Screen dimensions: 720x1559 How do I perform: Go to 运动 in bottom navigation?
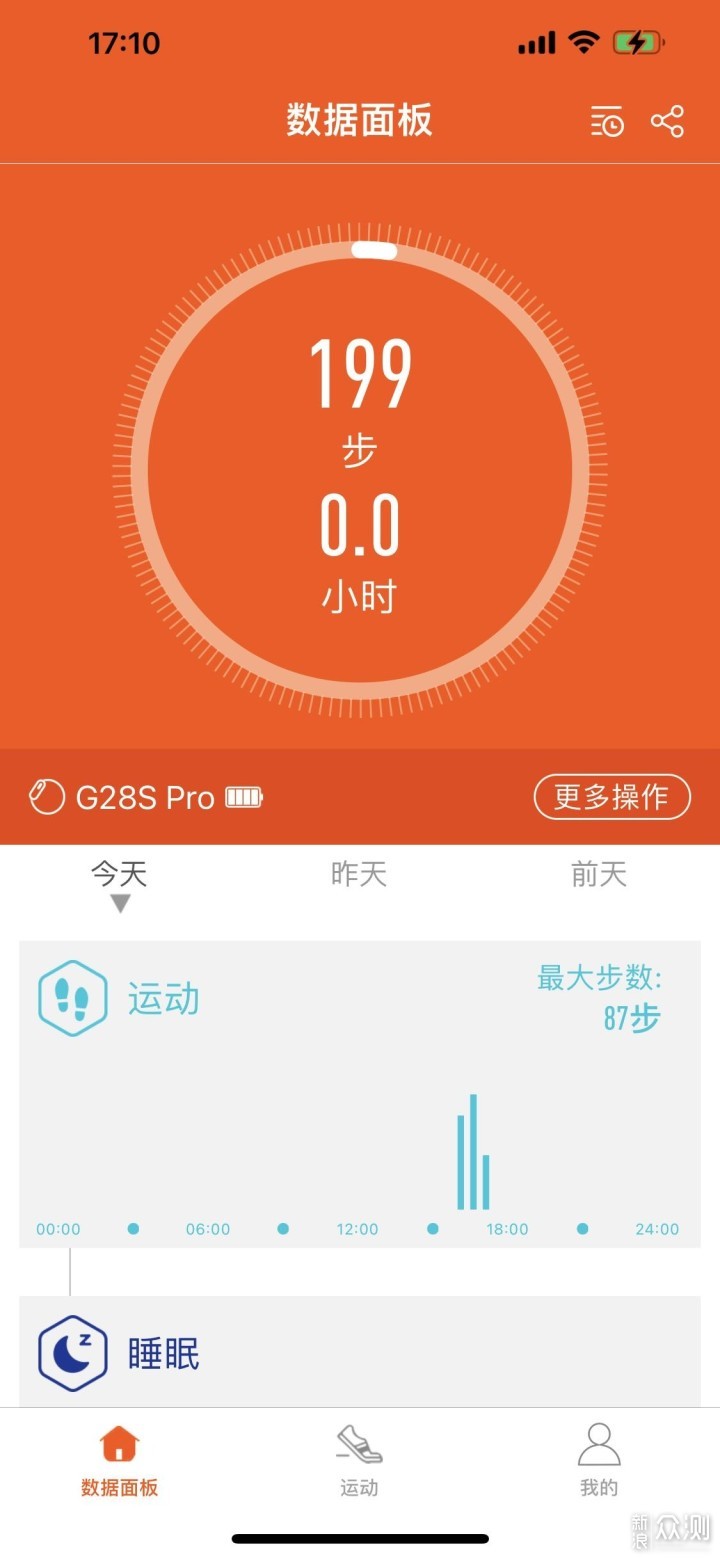pos(359,1461)
